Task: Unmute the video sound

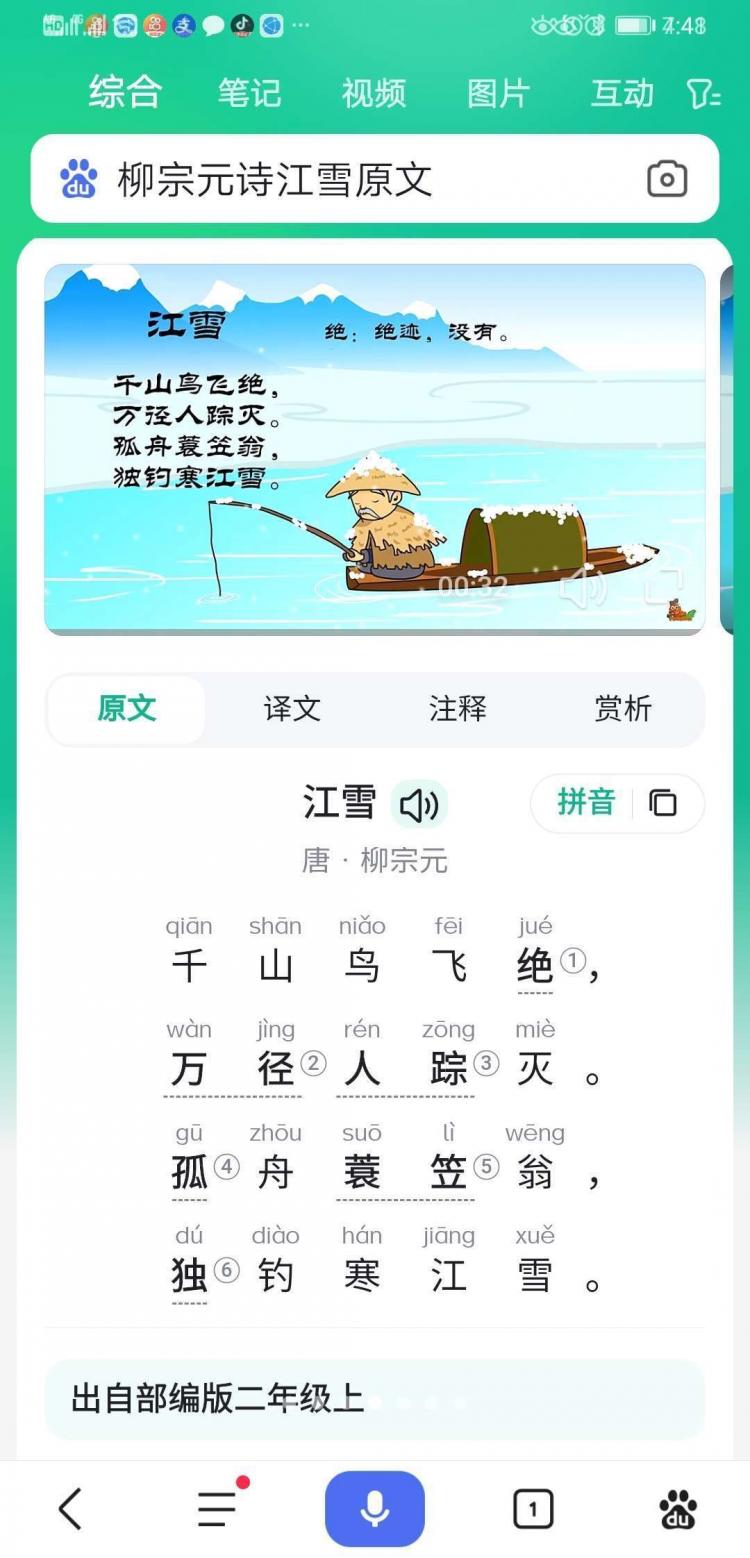Action: (582, 587)
